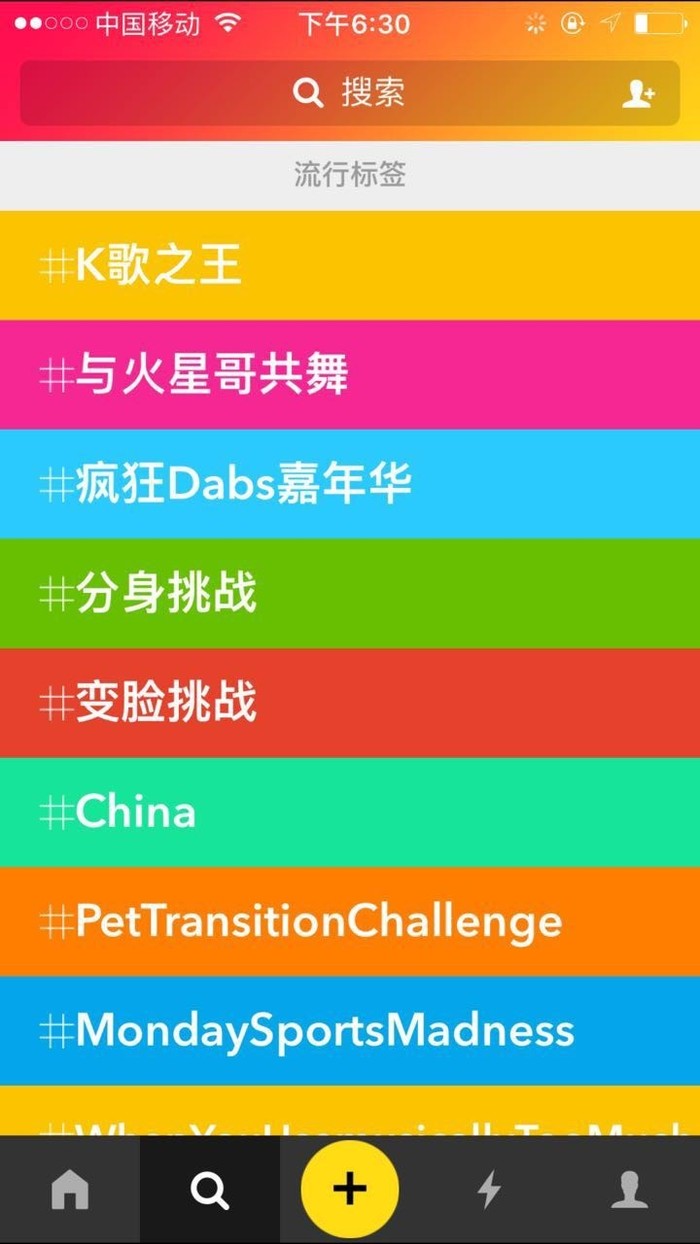Screen dimensions: 700x1244
Task: Go to the profile tab
Action: [x=629, y=1190]
